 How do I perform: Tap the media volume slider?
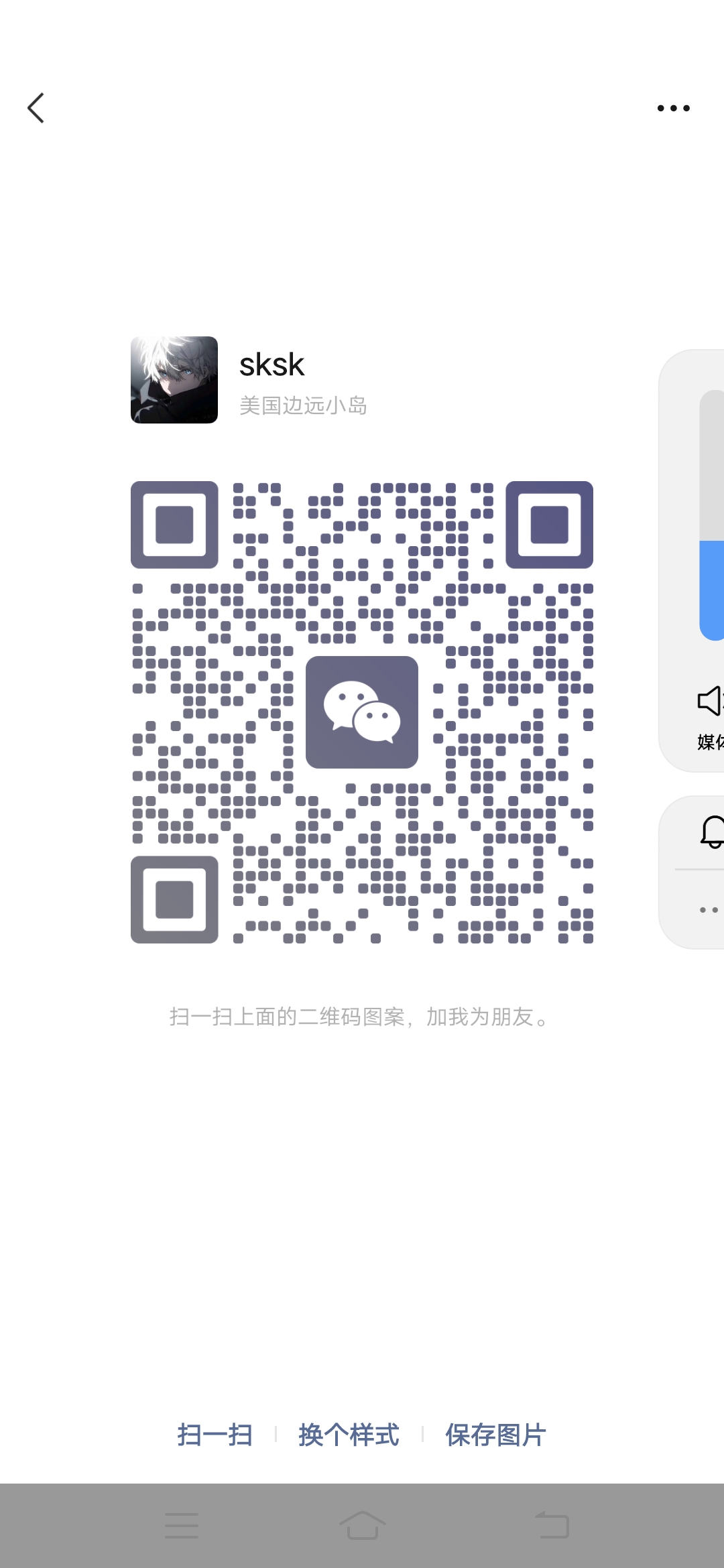click(x=712, y=516)
